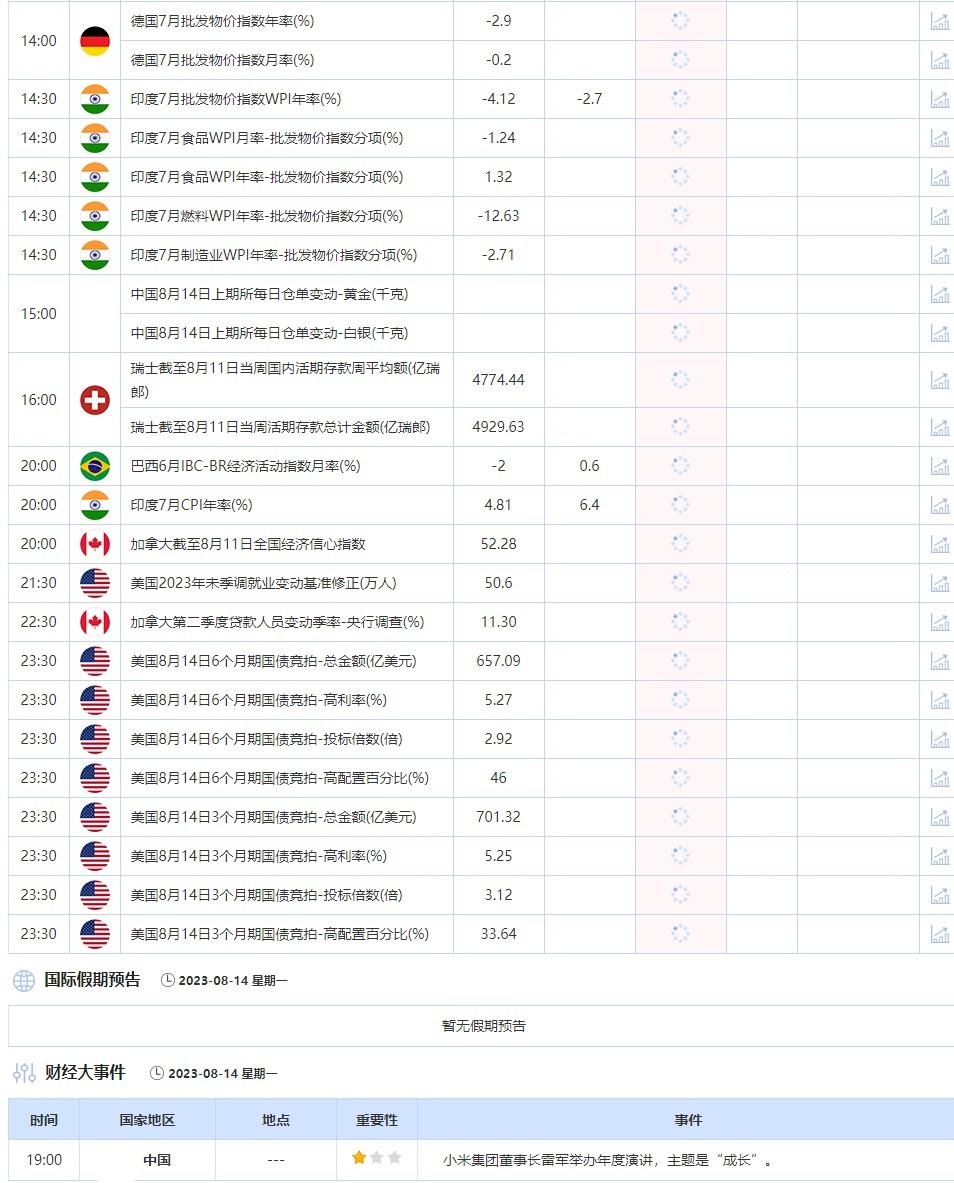Open chart for 德国7月批发物价指数年率
Image resolution: width=954 pixels, height=1183 pixels.
coord(939,21)
